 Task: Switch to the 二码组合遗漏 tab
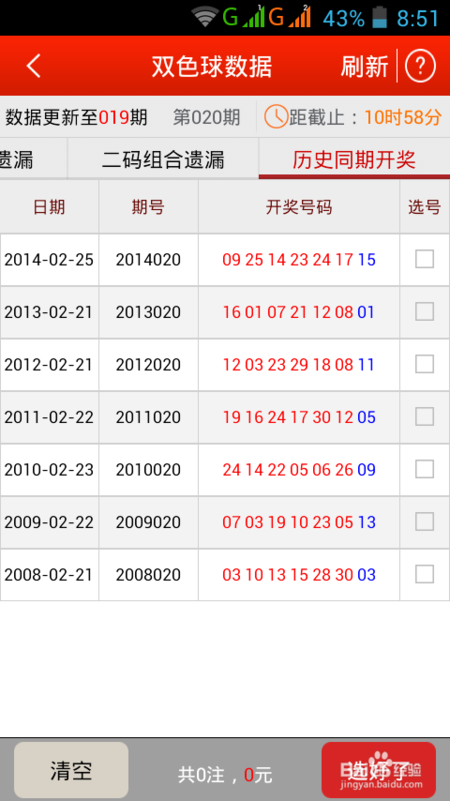[x=163, y=159]
